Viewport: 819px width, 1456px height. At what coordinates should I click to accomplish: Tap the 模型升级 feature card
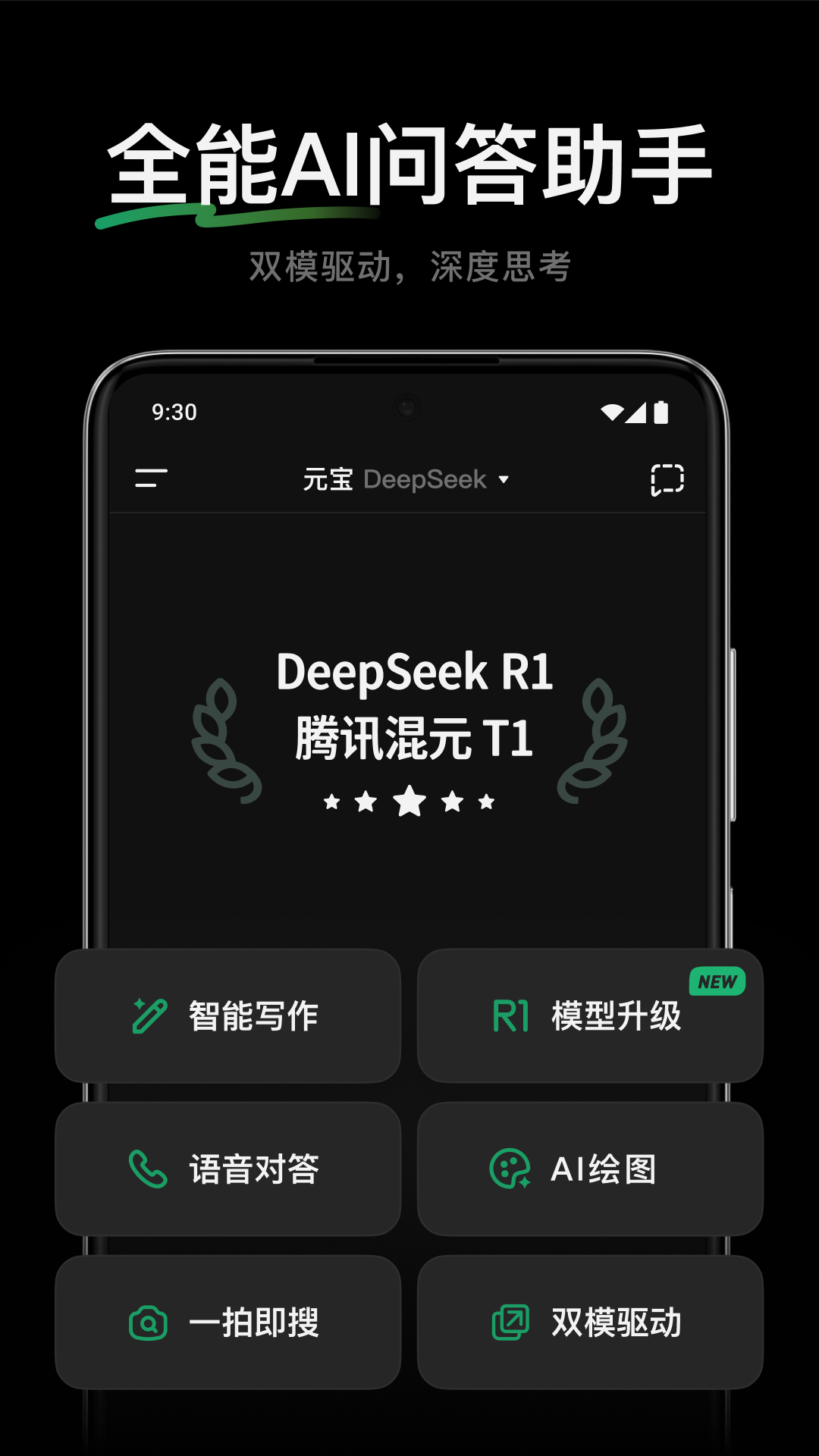(590, 1016)
